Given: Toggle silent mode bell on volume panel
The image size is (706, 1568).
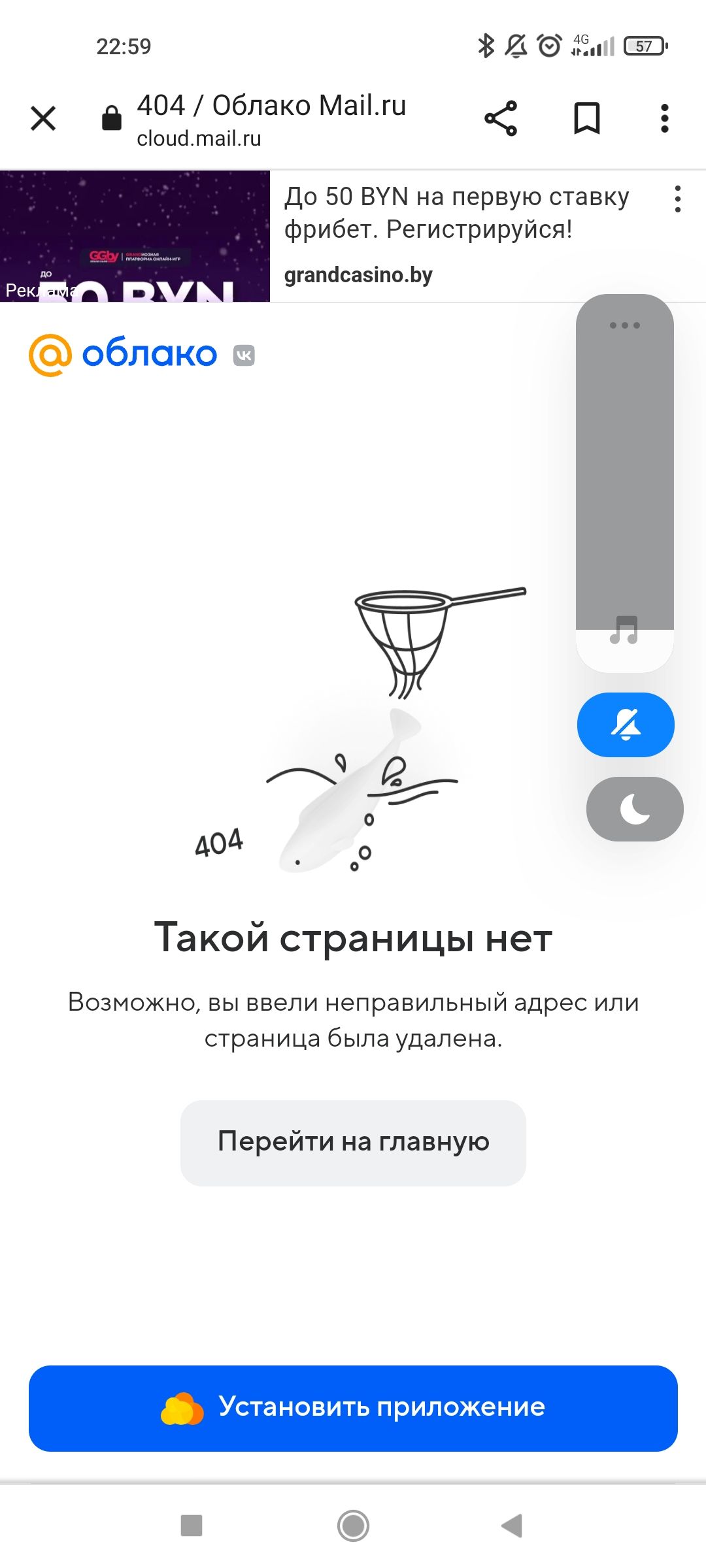Looking at the screenshot, I should click(626, 725).
